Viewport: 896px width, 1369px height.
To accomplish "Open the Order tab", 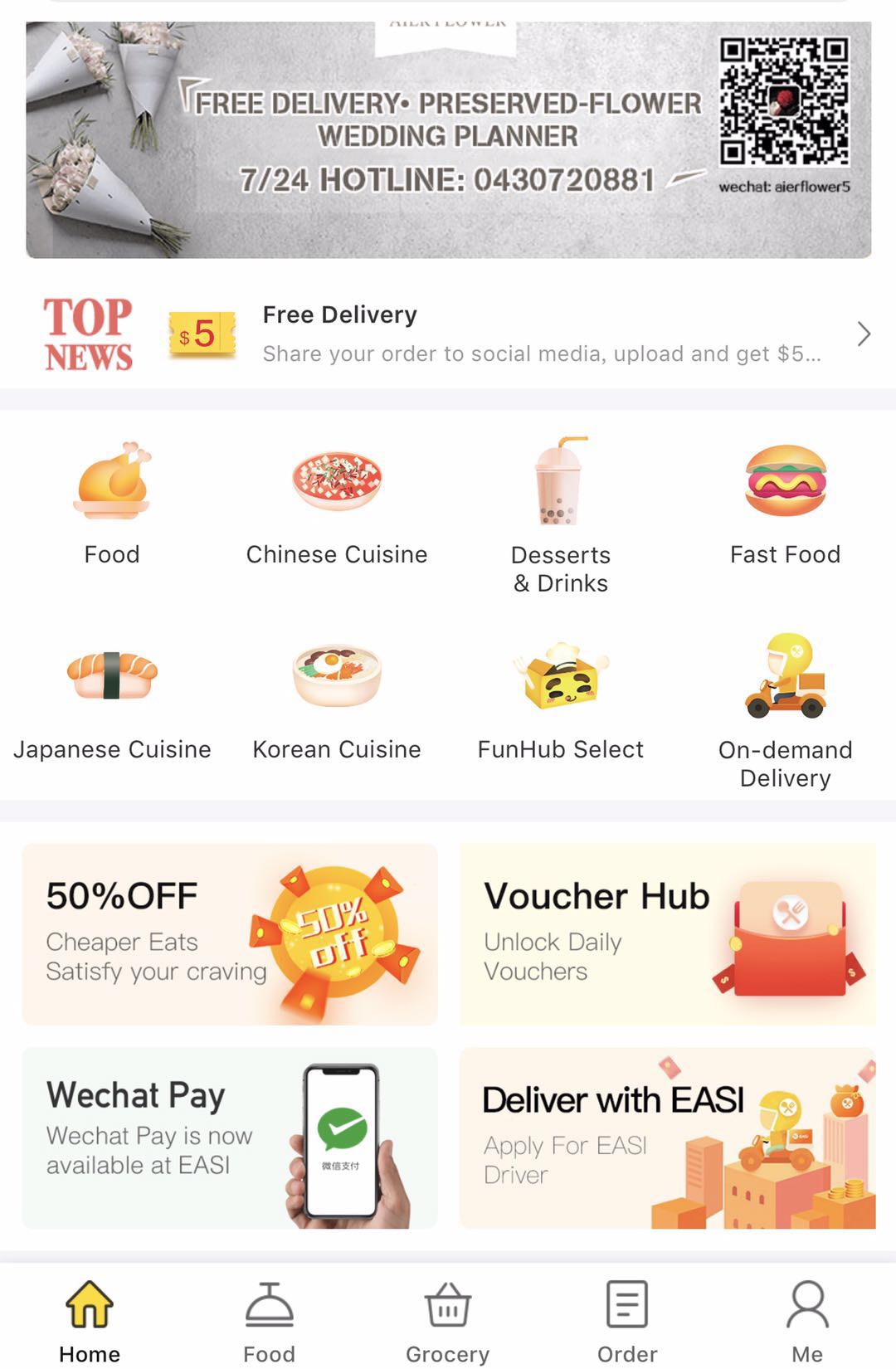I will [627, 1321].
